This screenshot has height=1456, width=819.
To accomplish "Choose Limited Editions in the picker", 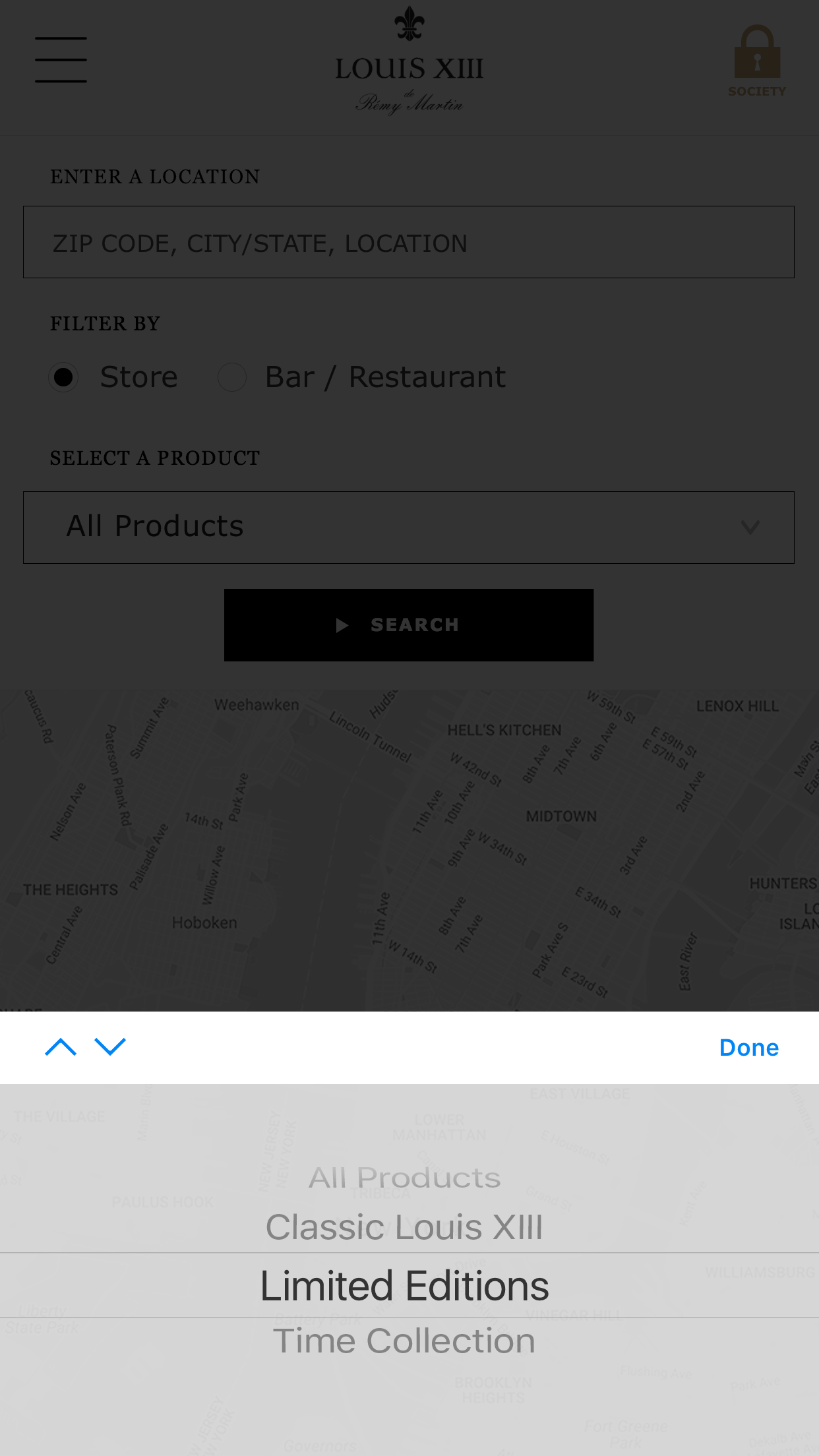I will (x=404, y=1286).
